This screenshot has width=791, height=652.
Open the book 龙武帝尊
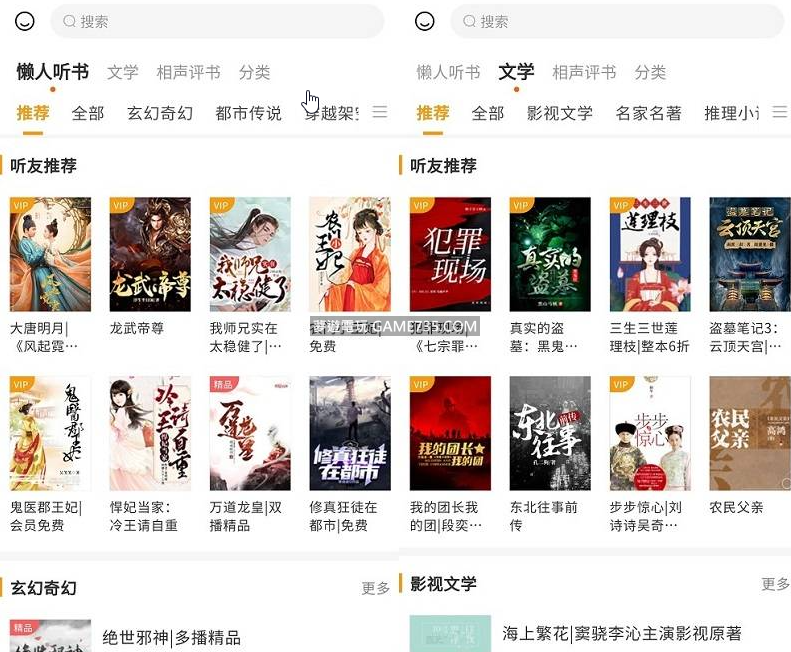[x=150, y=254]
